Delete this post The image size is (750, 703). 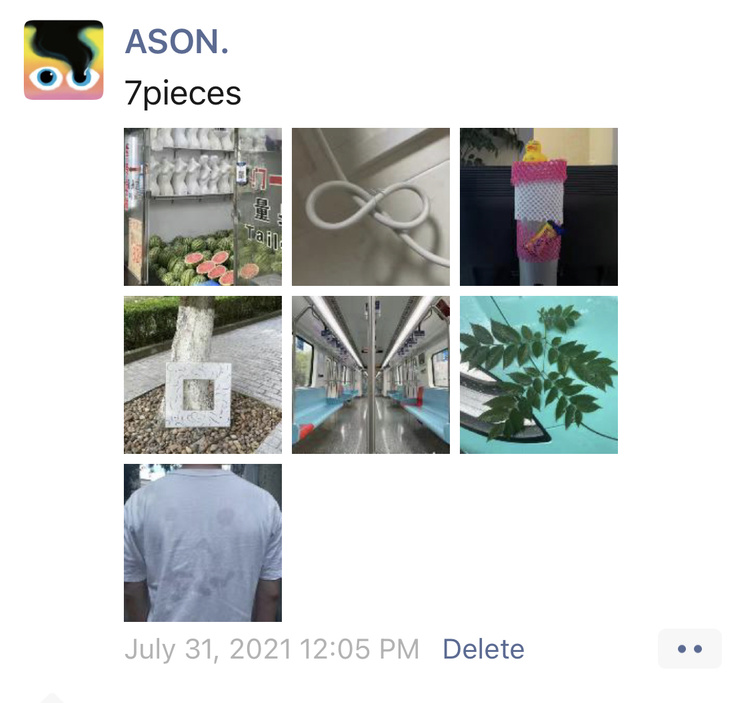coord(483,649)
